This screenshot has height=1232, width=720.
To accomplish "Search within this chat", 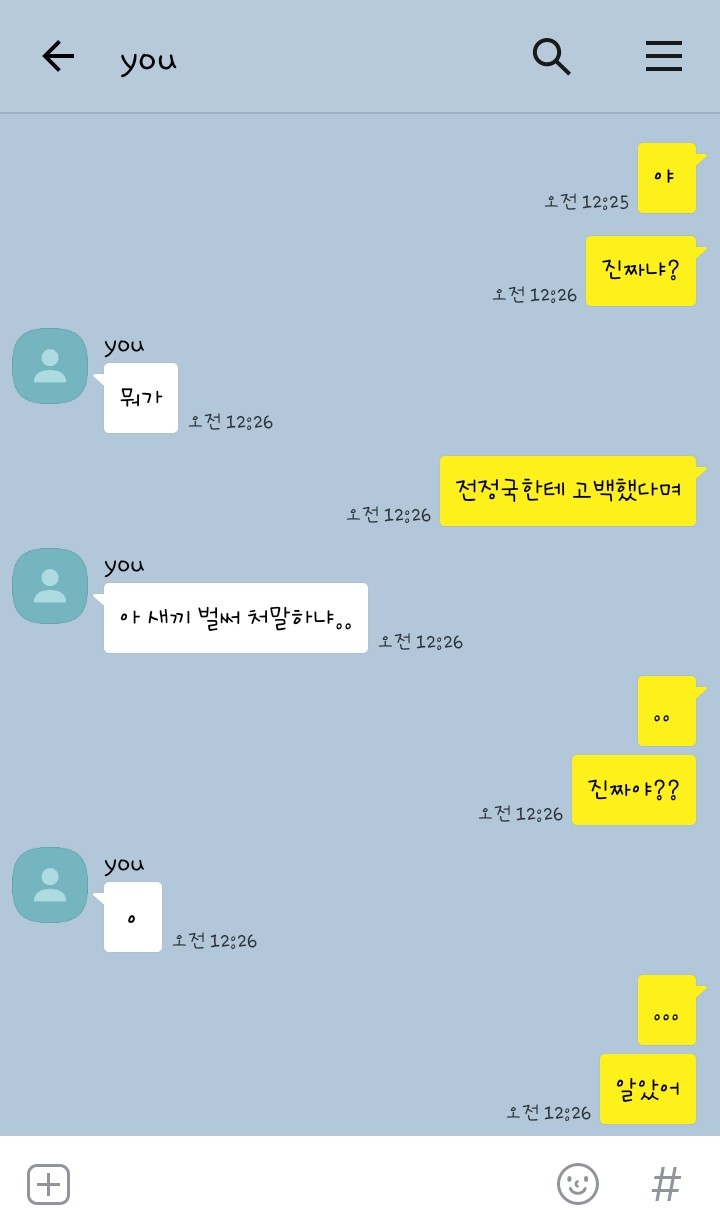I will click(x=550, y=57).
